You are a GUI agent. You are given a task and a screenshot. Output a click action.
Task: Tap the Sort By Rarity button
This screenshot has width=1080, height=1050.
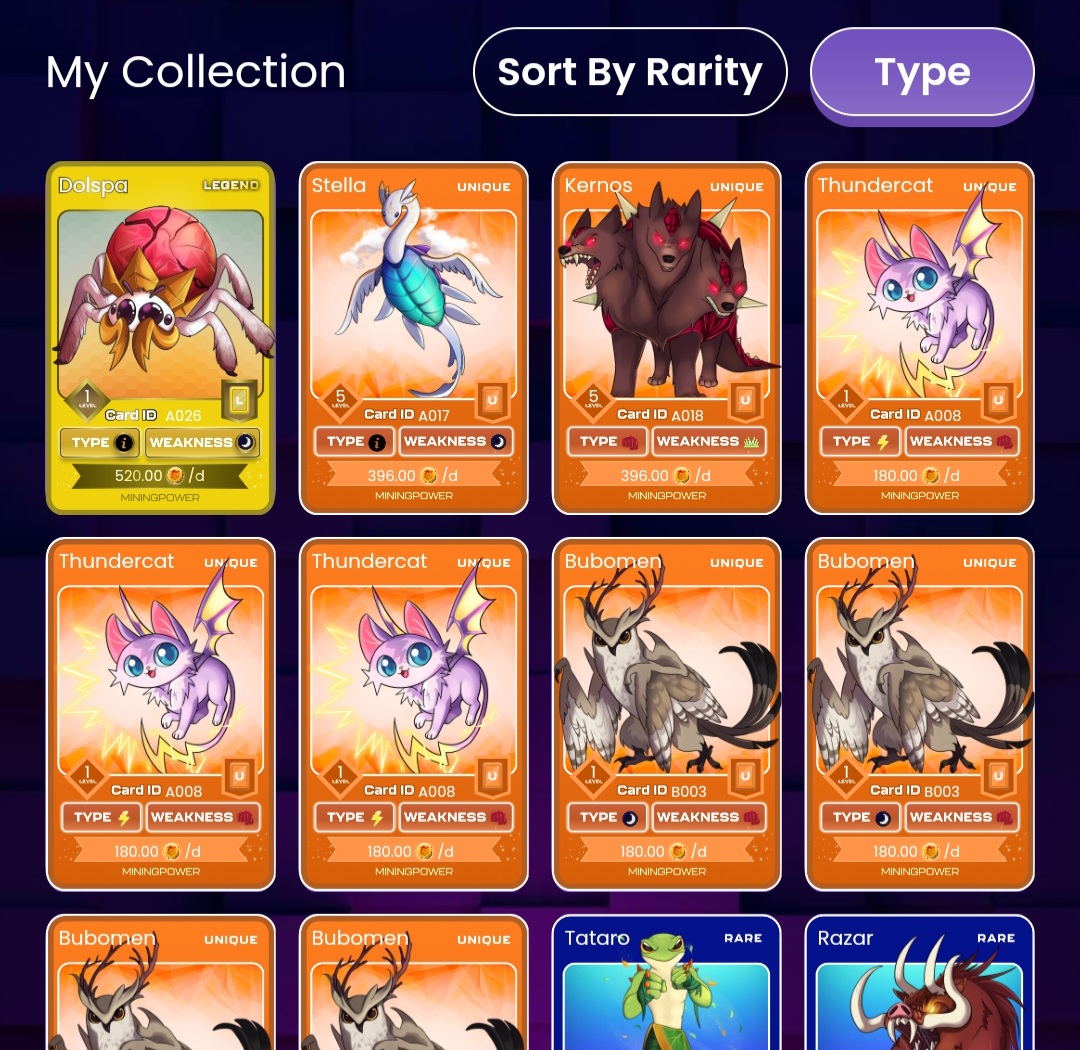click(630, 72)
